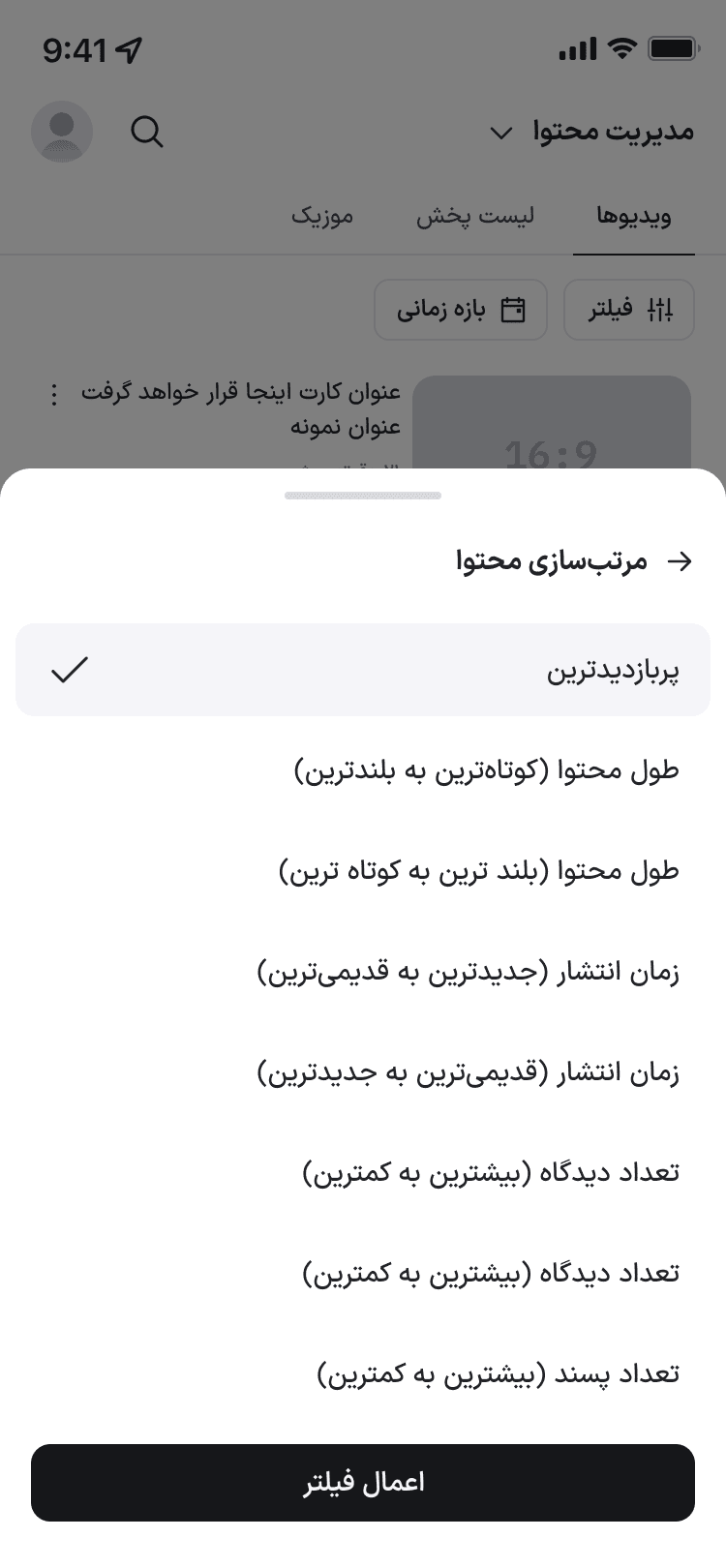Select تعداد پسند (بیشترین به کمترین)
This screenshot has height=1568, width=726.
click(363, 1374)
